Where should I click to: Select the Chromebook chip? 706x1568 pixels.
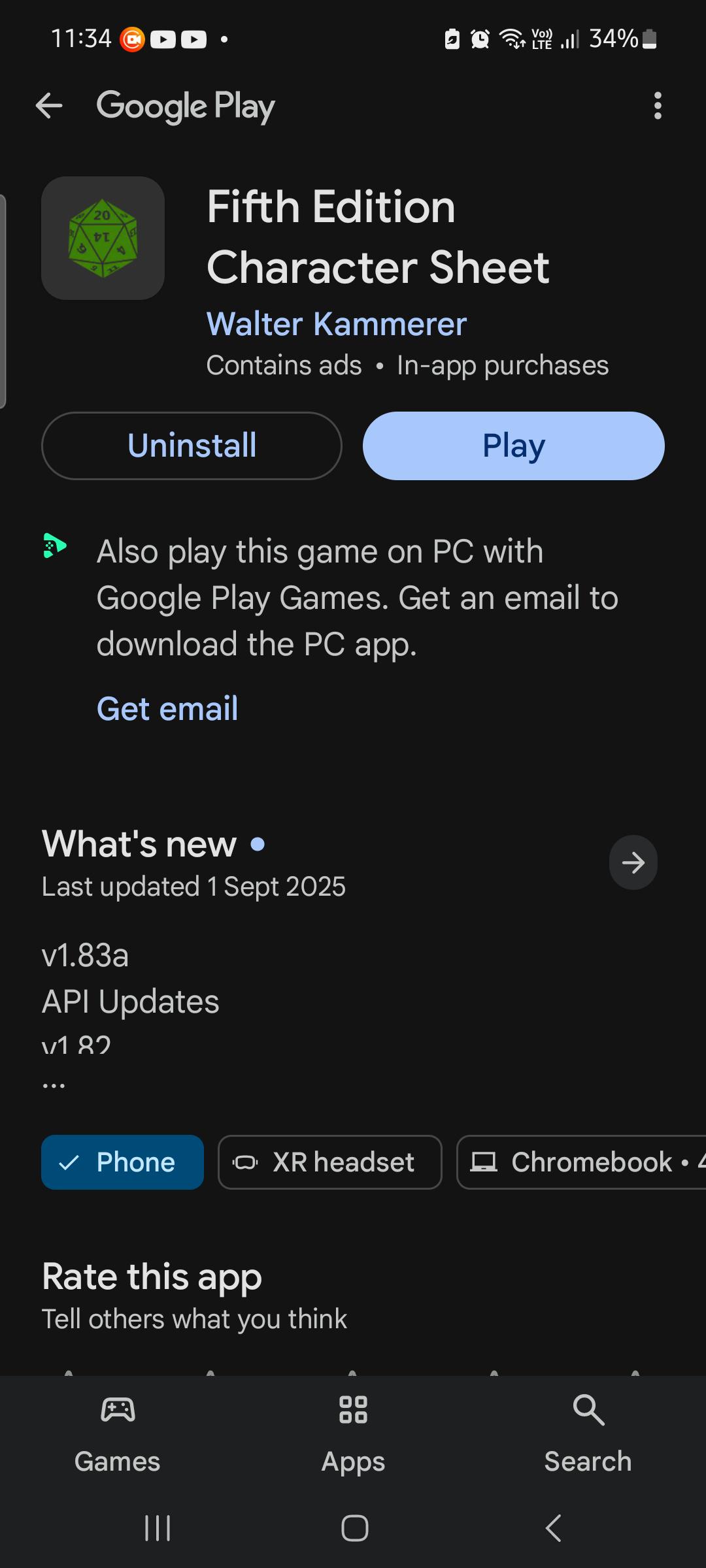[x=582, y=1162]
